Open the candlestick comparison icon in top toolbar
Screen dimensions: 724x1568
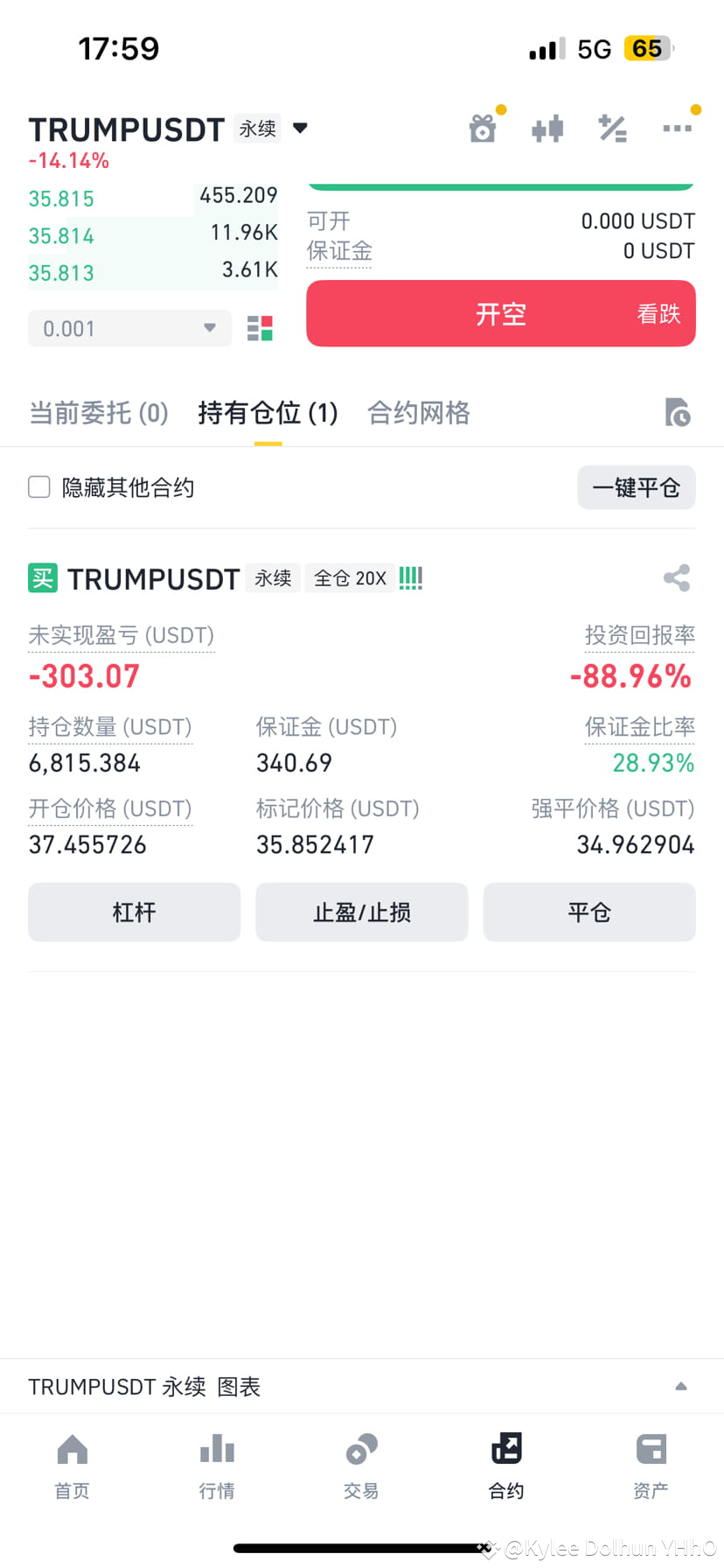click(x=547, y=127)
